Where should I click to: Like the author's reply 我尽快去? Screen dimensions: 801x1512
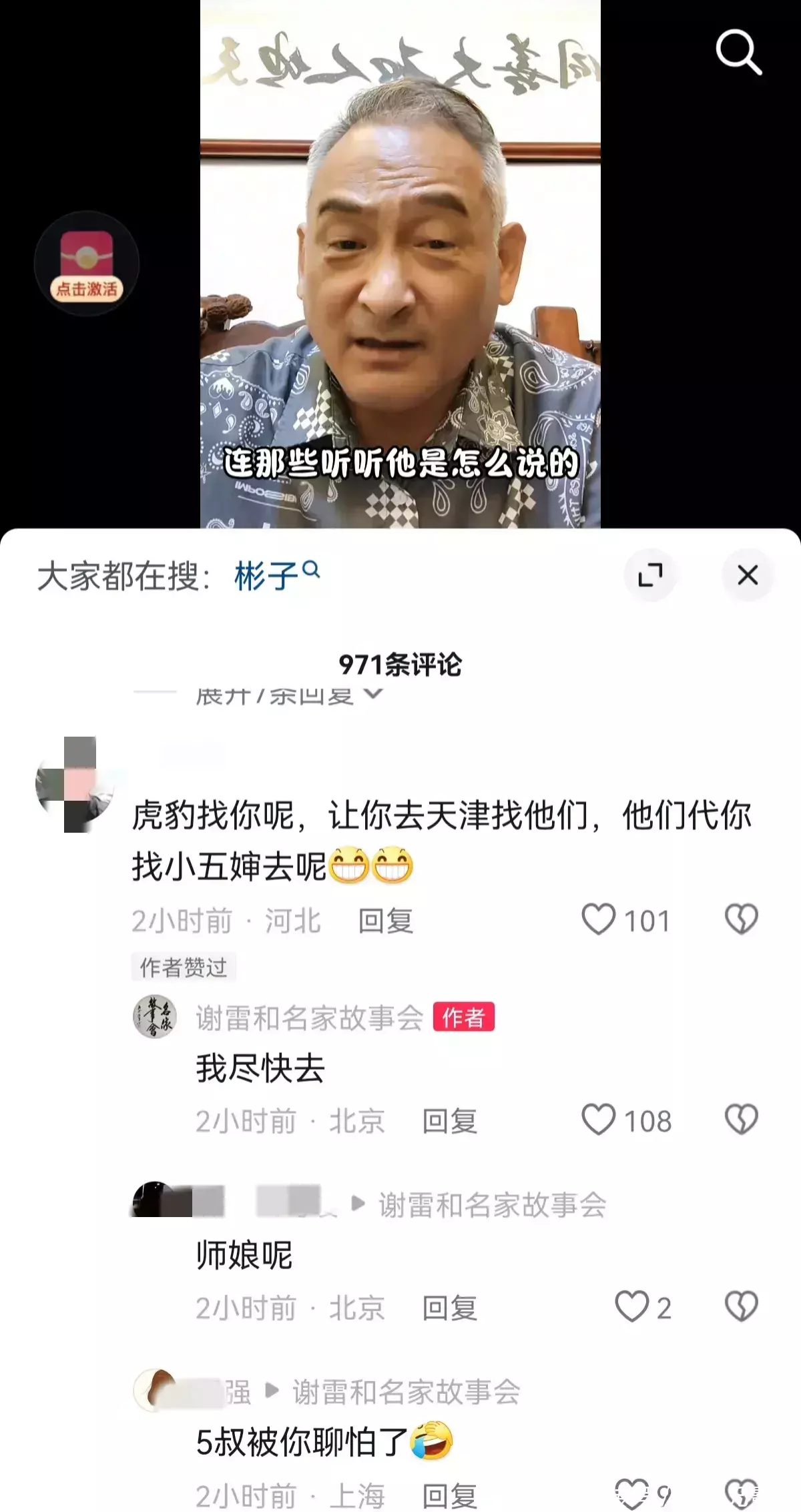click(x=599, y=1120)
